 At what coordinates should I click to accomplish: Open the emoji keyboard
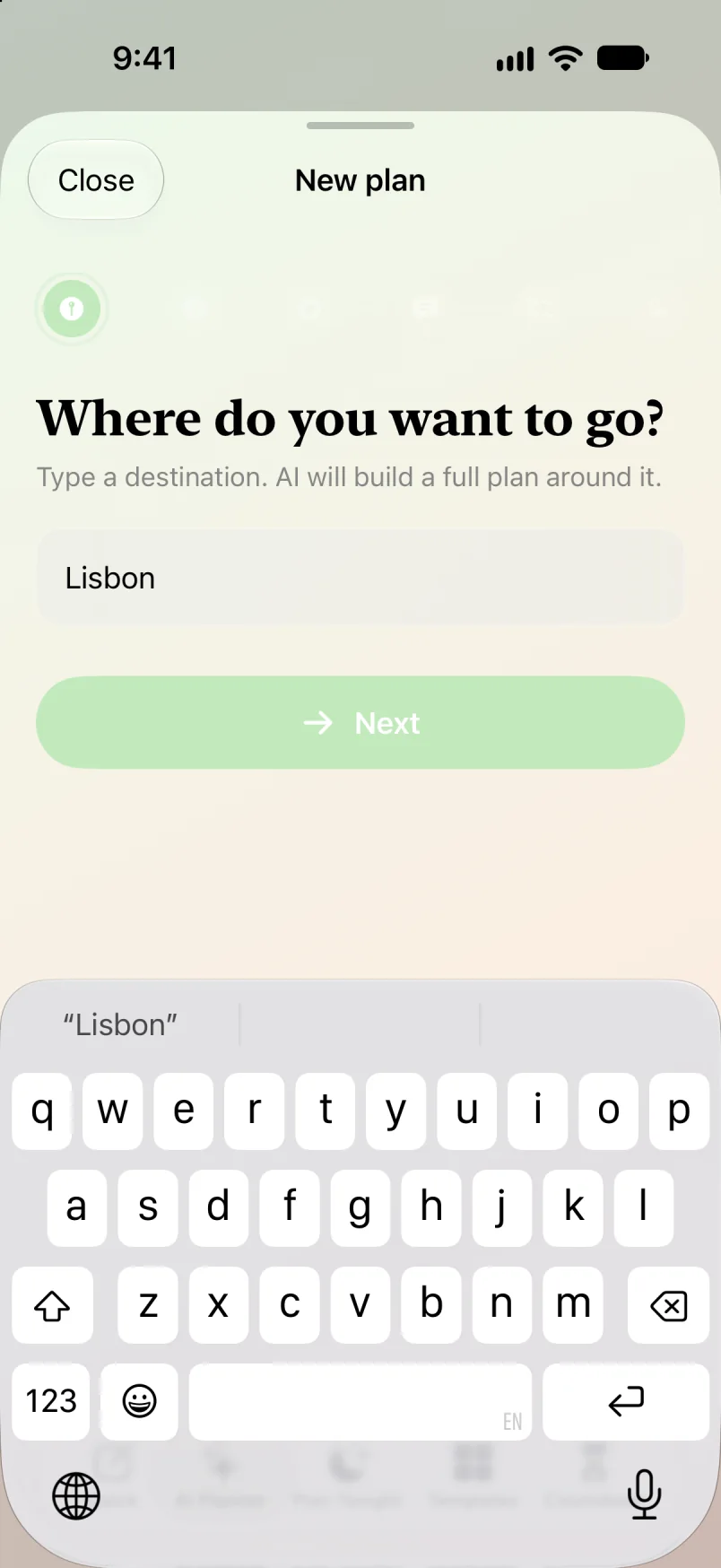tap(139, 1401)
